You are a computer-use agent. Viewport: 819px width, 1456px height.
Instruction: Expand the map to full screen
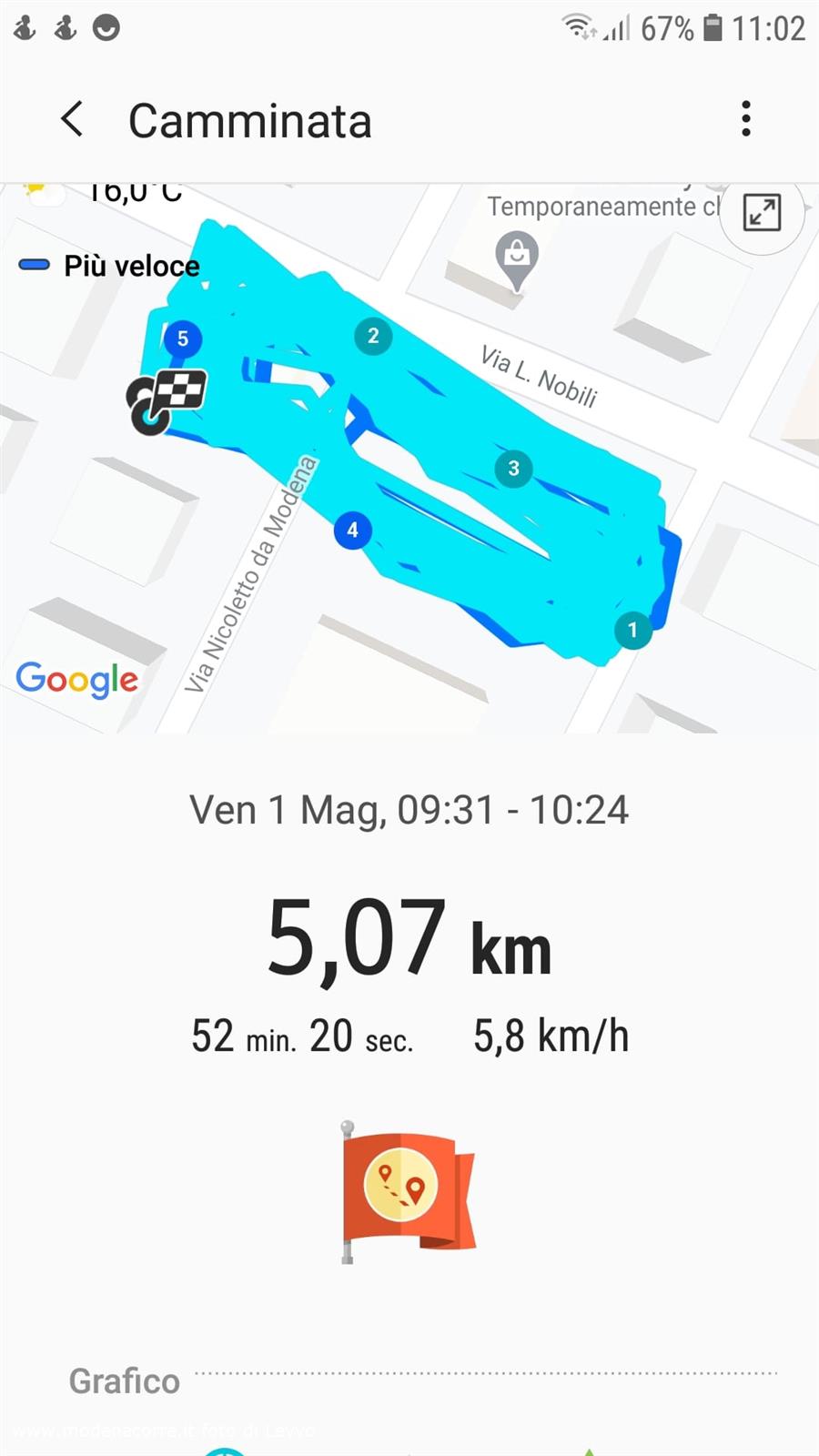tap(762, 213)
